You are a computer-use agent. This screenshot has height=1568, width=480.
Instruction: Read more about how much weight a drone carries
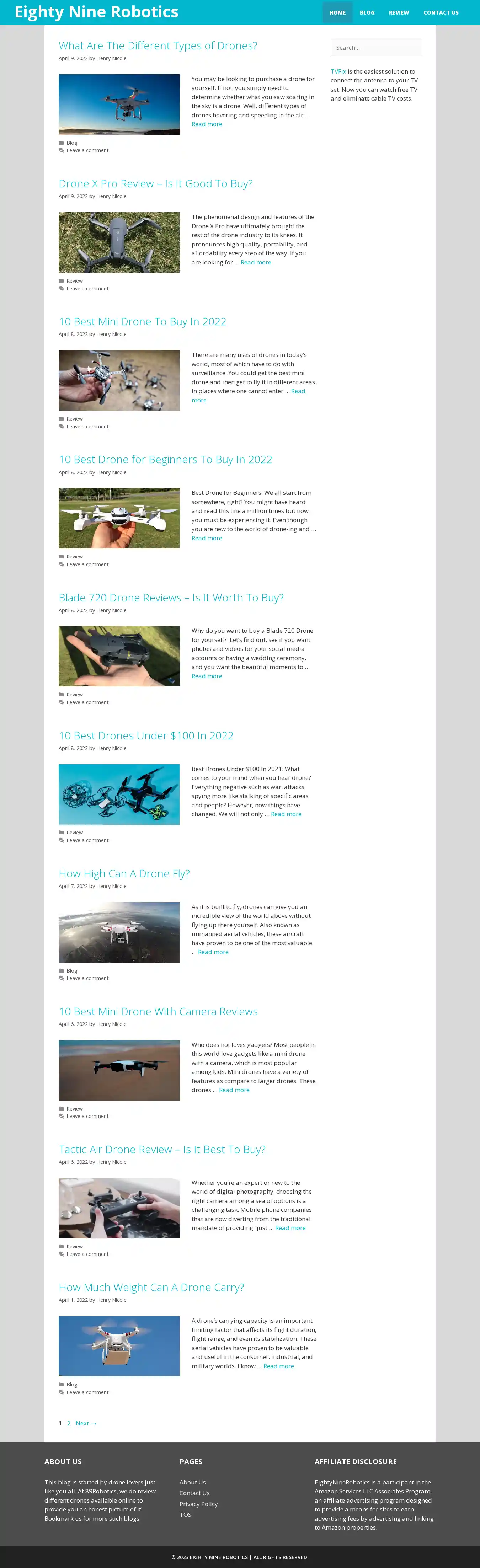[x=278, y=1366]
